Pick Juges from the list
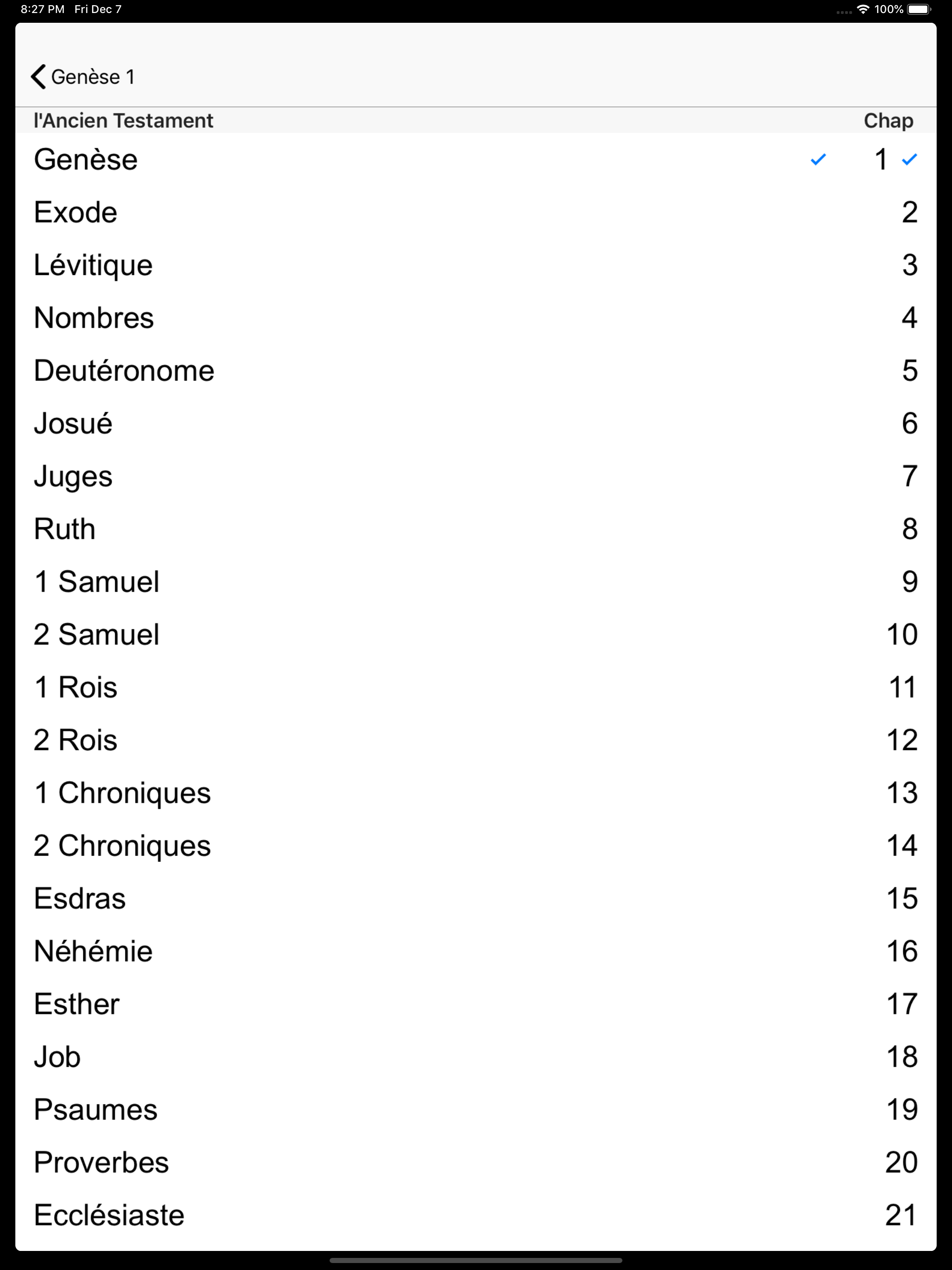This screenshot has width=952, height=1270. 73,476
